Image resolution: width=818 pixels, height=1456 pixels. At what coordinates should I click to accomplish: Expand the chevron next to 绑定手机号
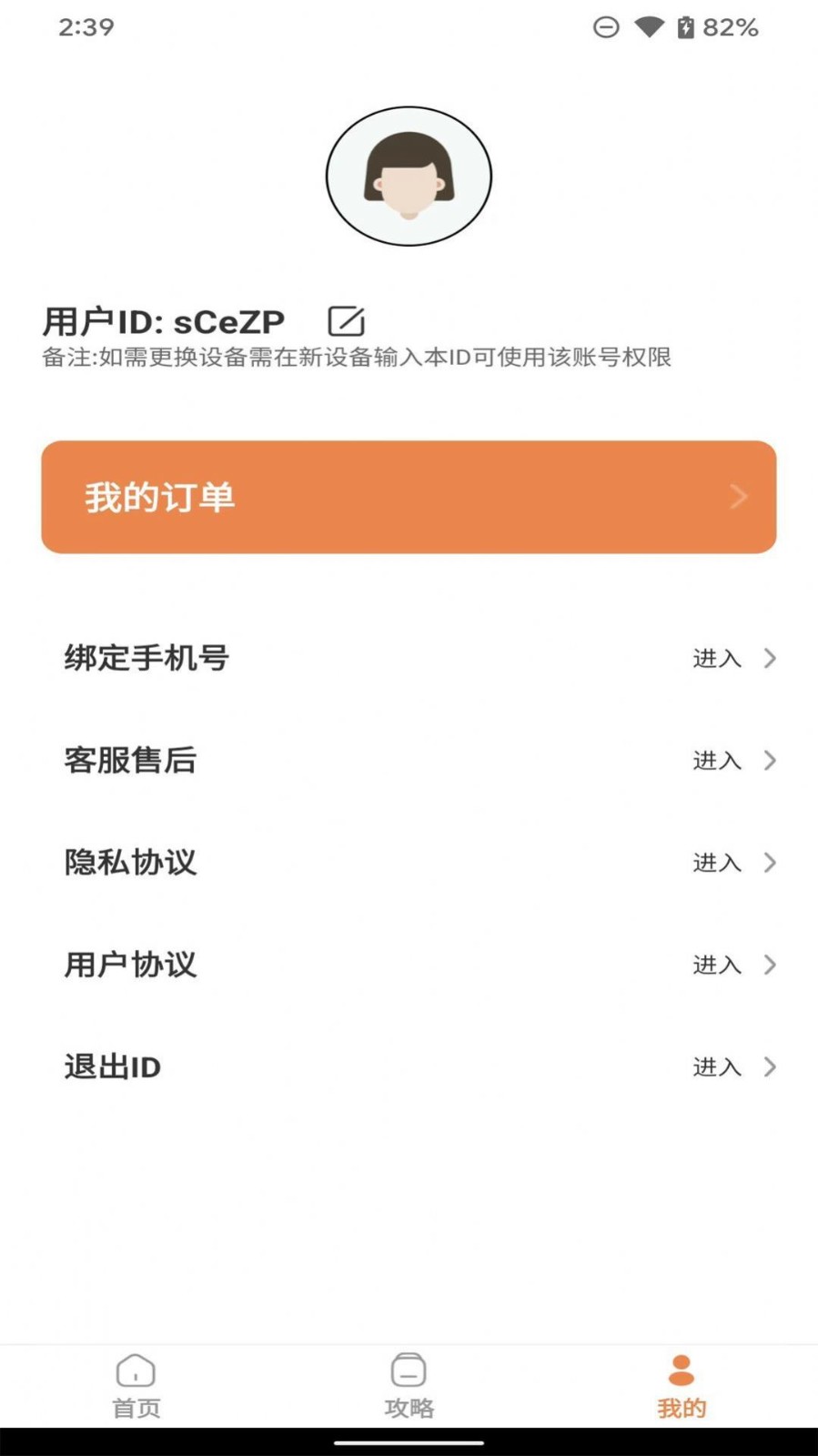tap(771, 658)
